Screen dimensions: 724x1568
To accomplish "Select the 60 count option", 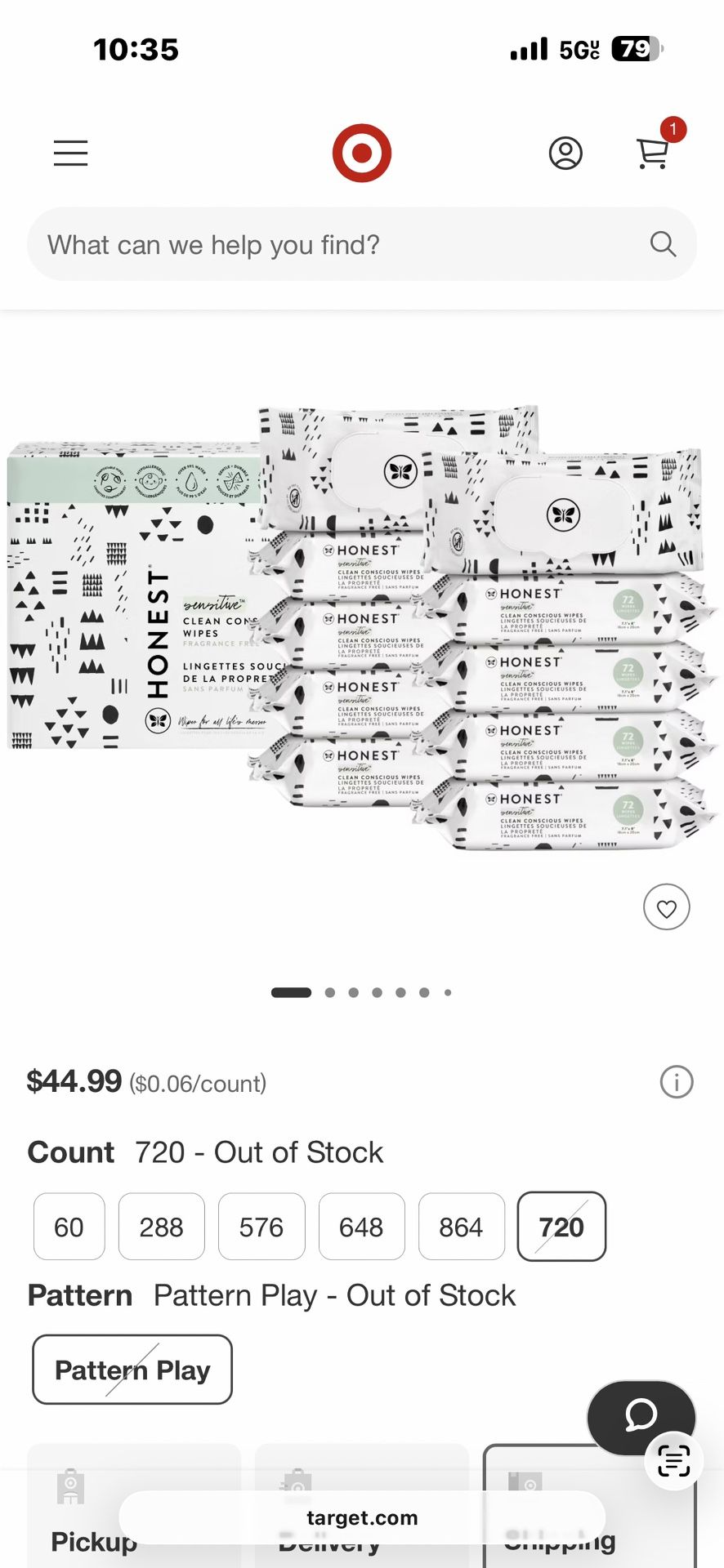I will 69,1227.
